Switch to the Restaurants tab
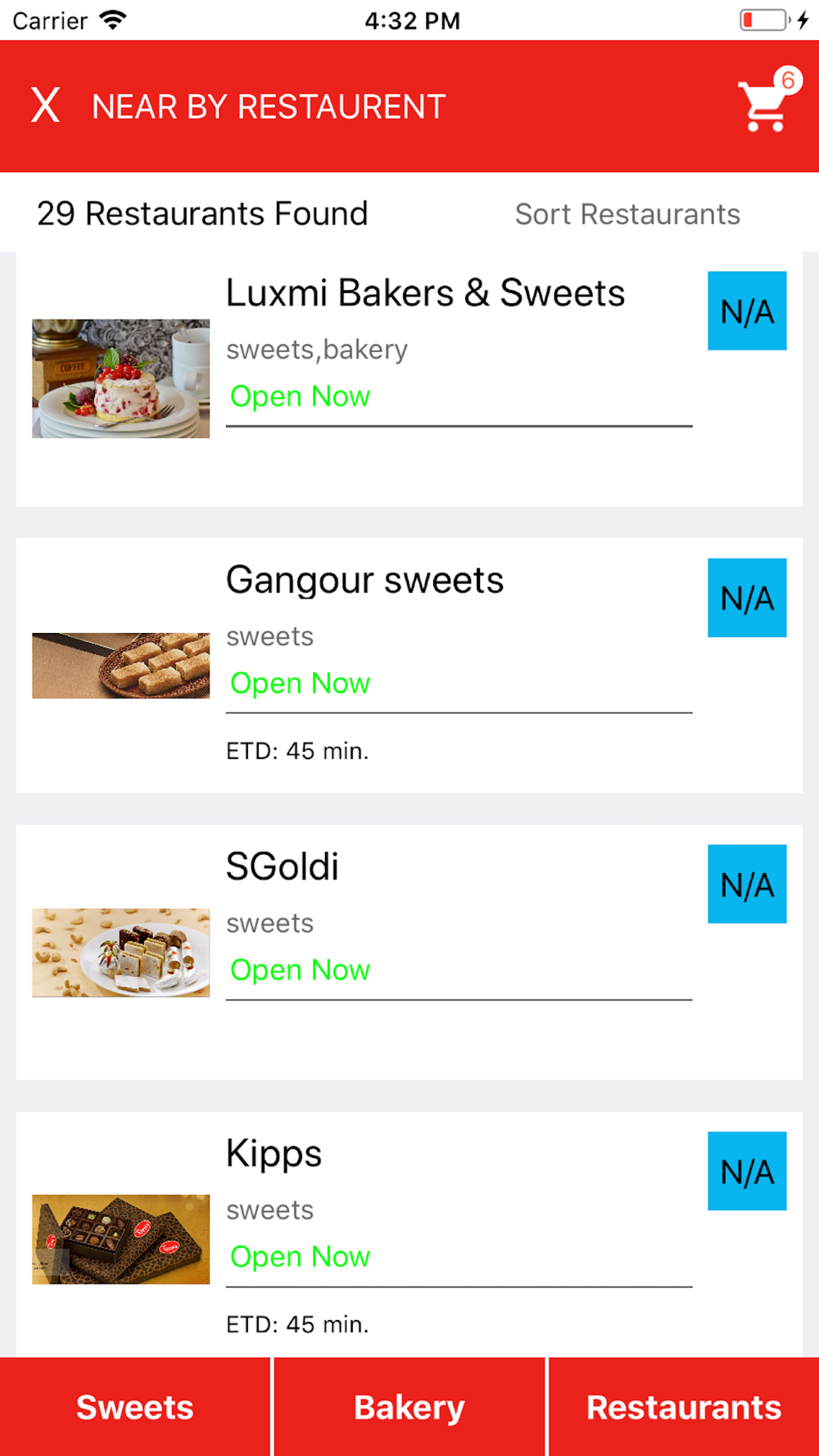 (684, 1407)
